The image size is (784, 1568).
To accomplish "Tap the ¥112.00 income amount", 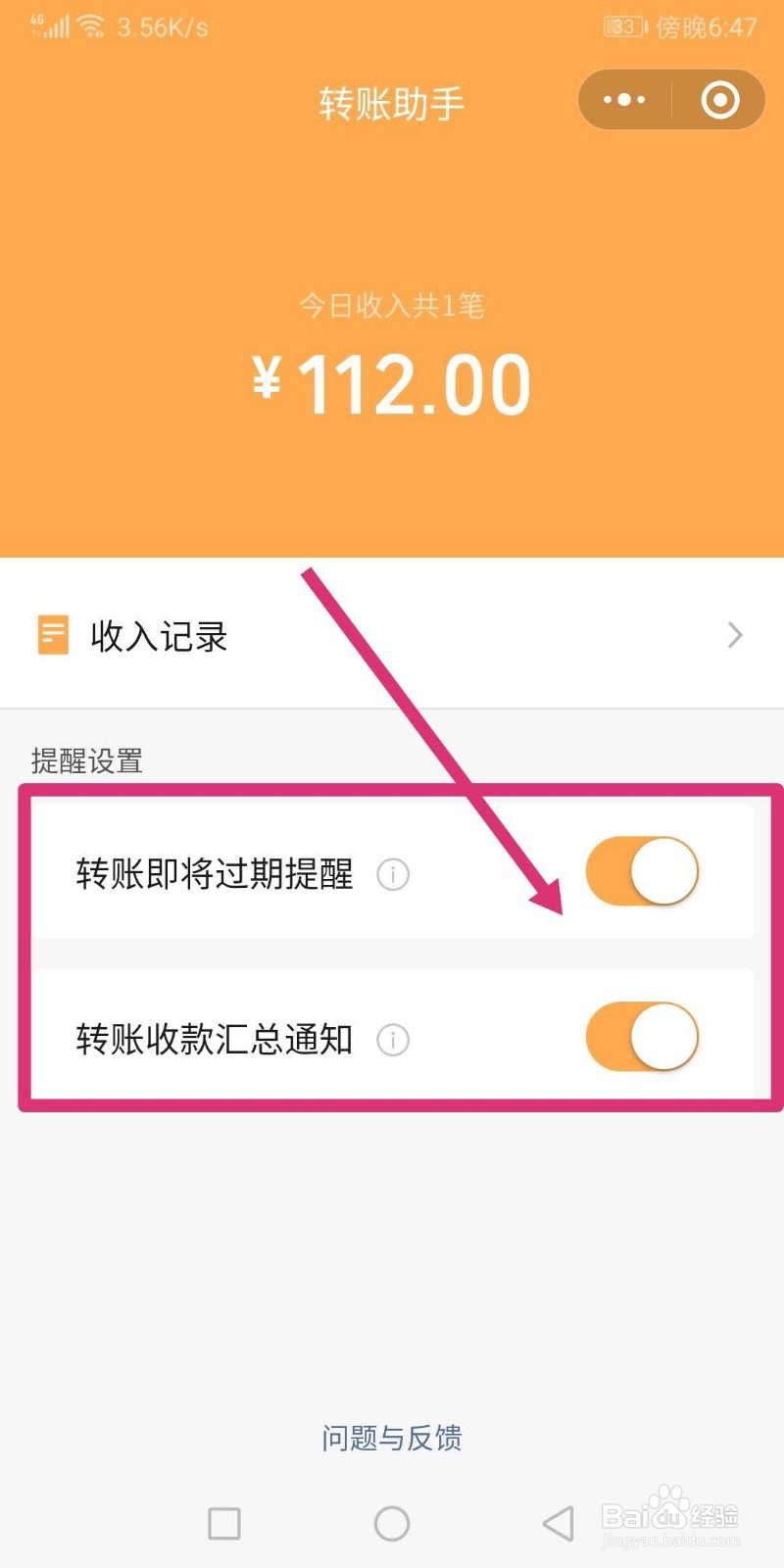I will point(392,382).
